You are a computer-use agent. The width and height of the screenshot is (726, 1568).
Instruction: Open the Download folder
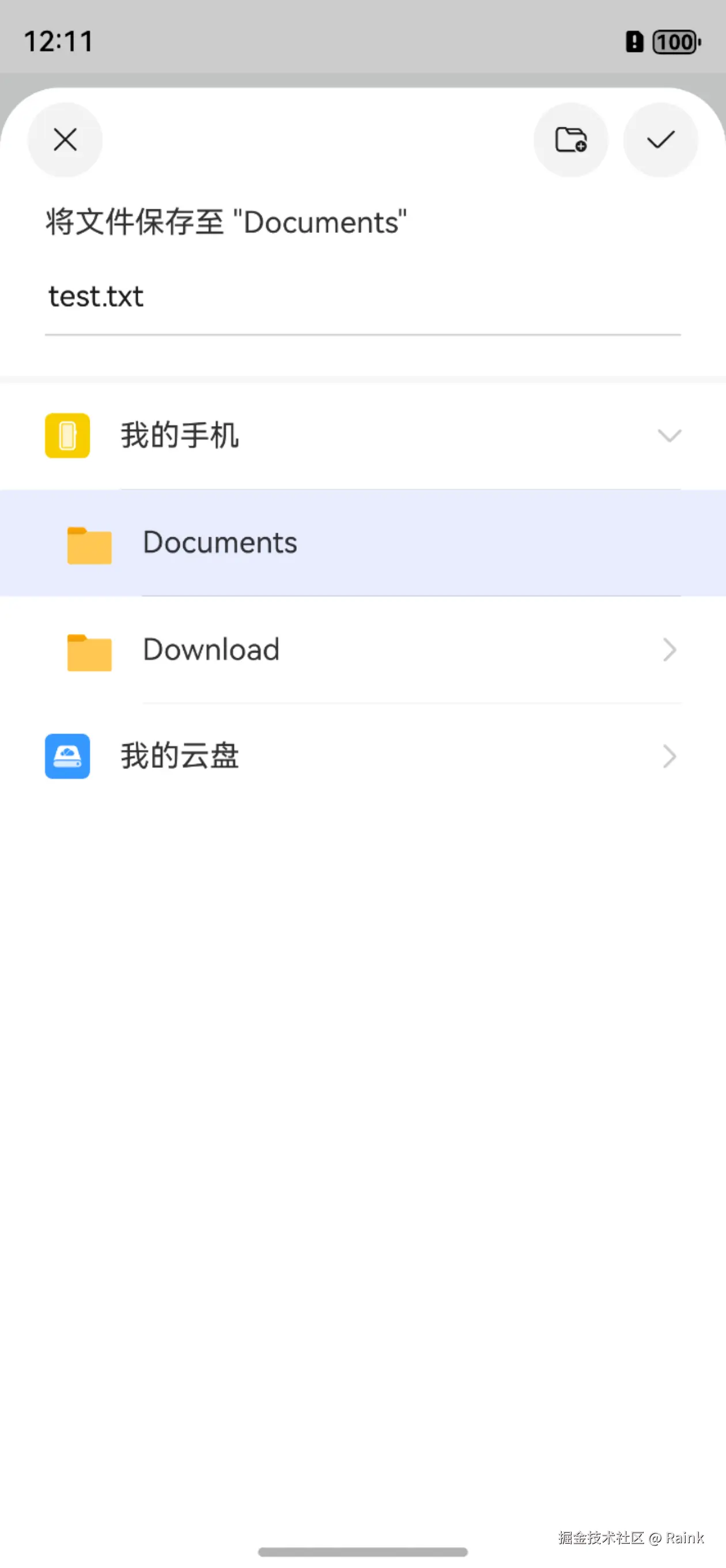[362, 650]
